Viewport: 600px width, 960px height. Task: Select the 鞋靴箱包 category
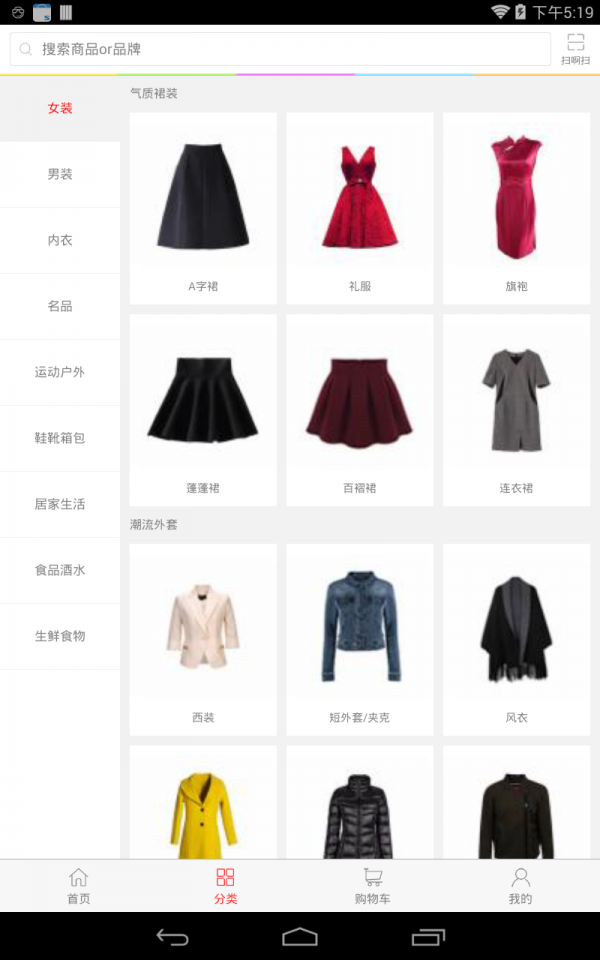click(x=60, y=438)
